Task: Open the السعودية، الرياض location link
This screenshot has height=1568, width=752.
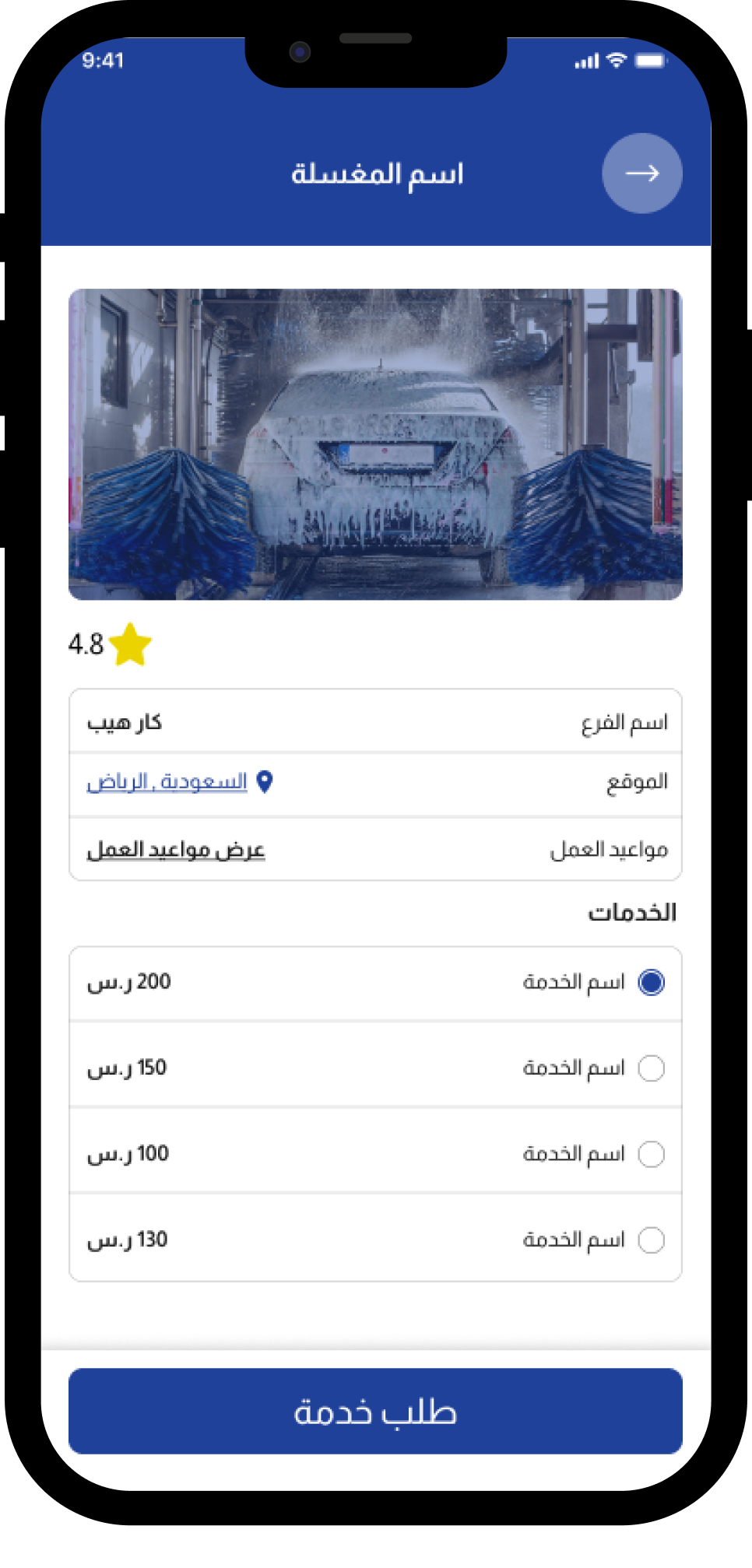Action: (167, 781)
